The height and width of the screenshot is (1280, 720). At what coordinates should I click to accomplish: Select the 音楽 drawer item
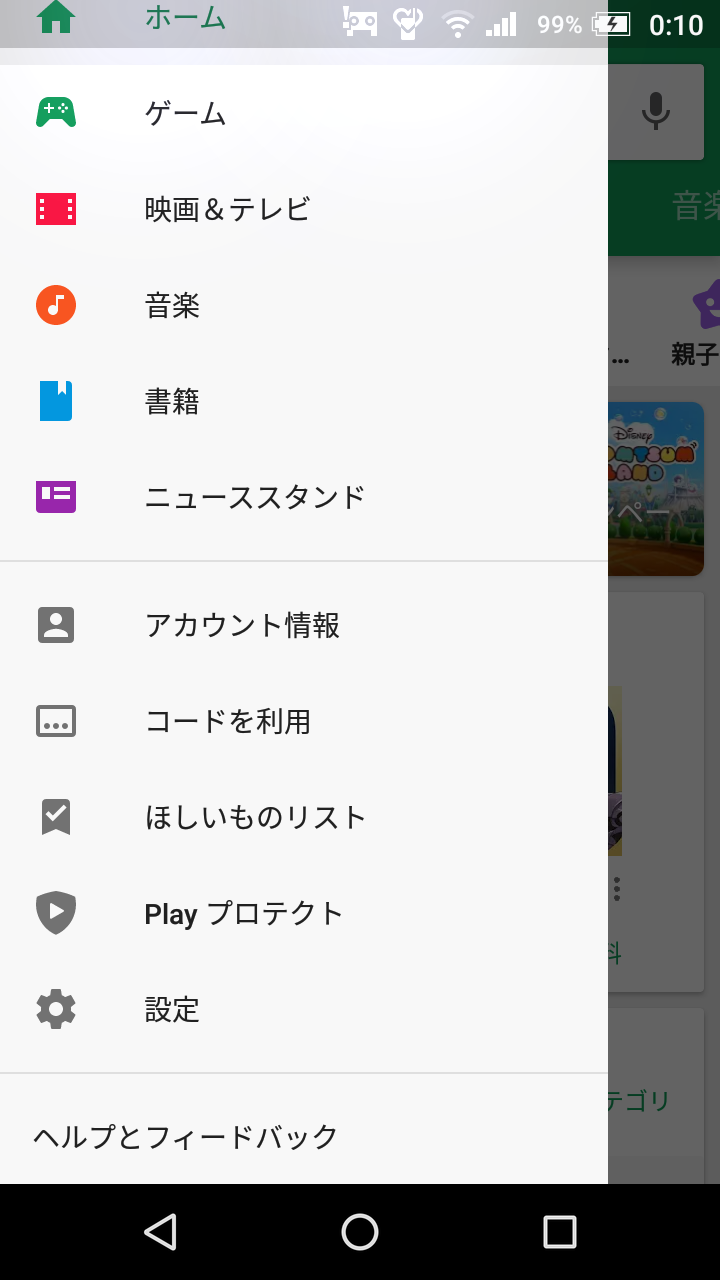172,305
